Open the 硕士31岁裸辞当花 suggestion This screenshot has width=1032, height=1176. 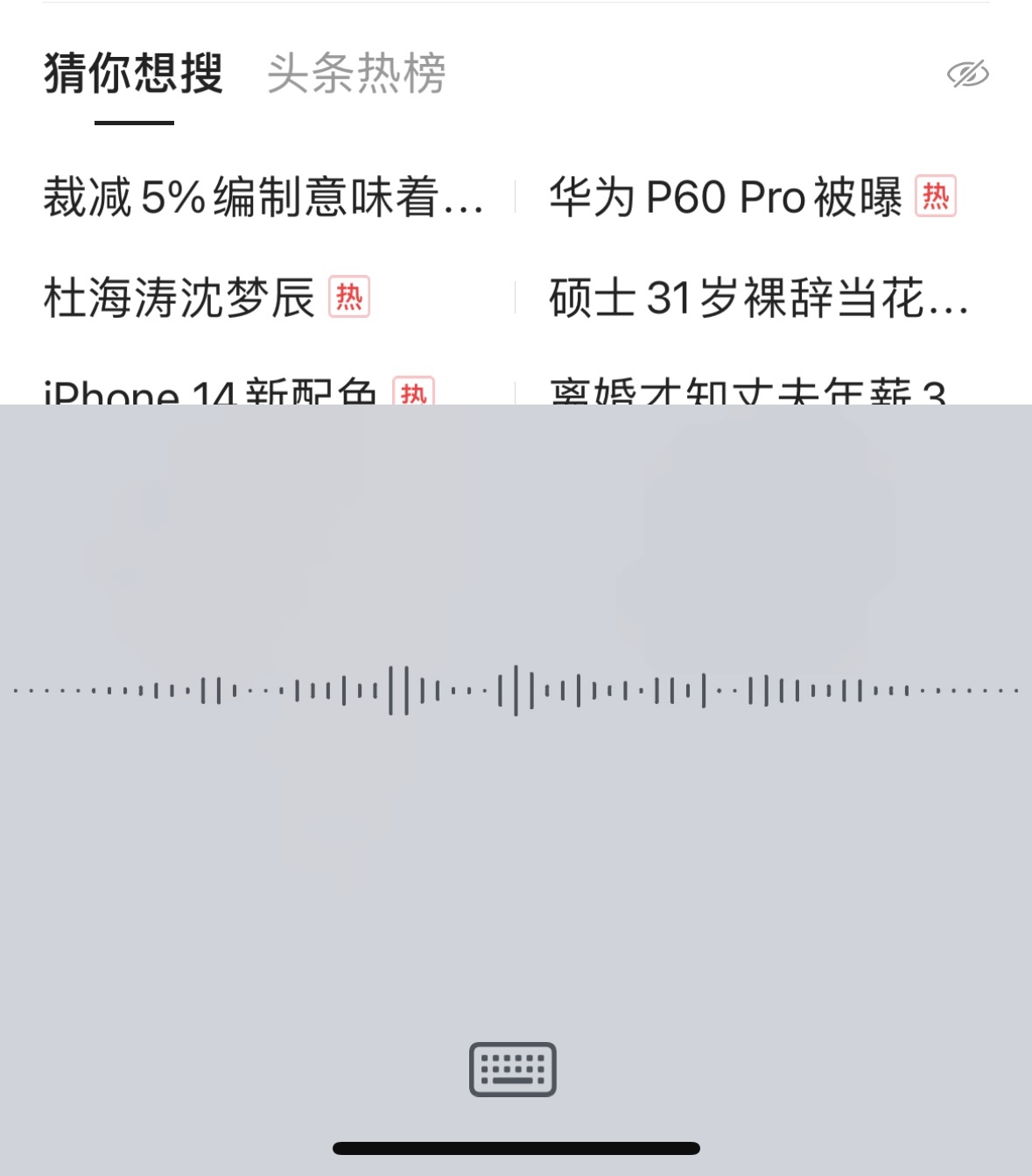[758, 298]
